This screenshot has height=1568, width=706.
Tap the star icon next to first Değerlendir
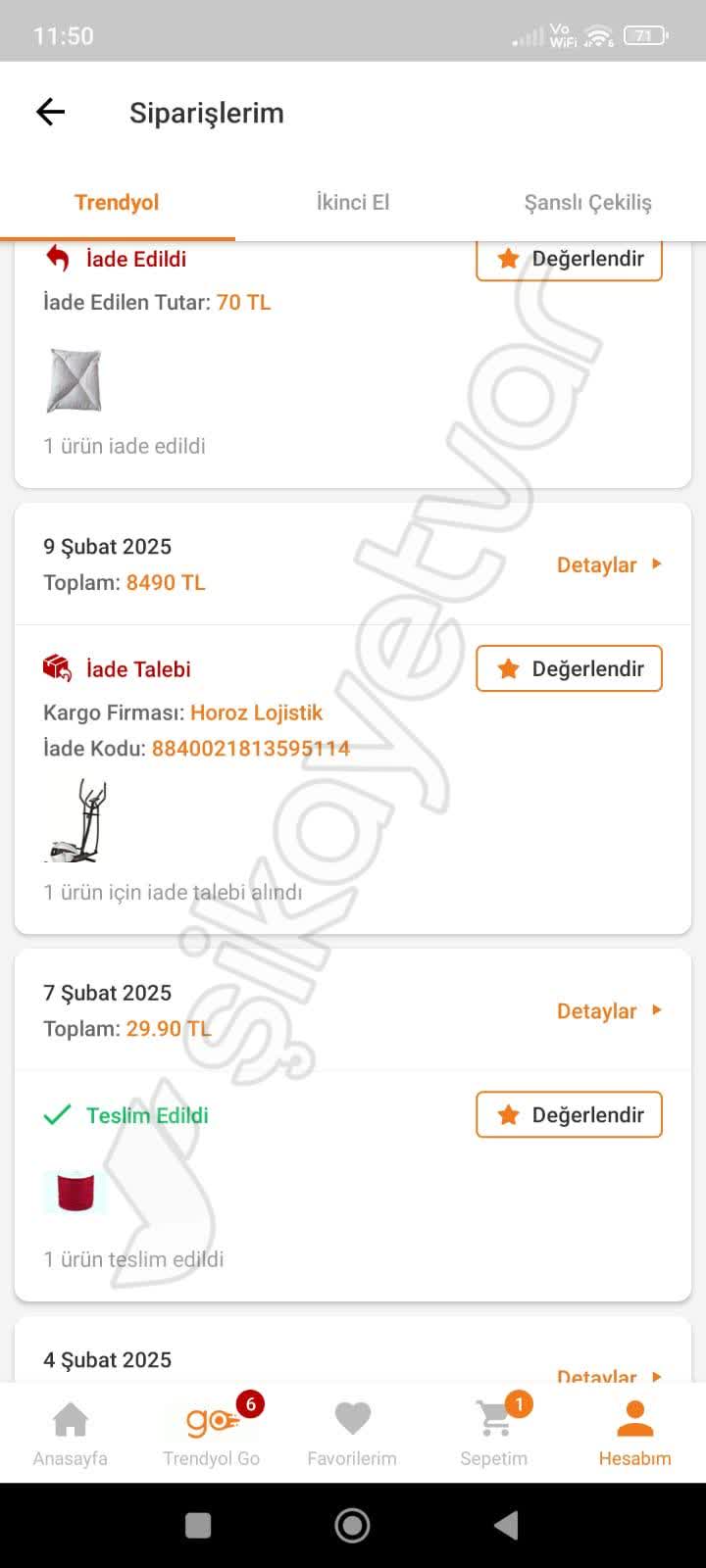point(508,258)
